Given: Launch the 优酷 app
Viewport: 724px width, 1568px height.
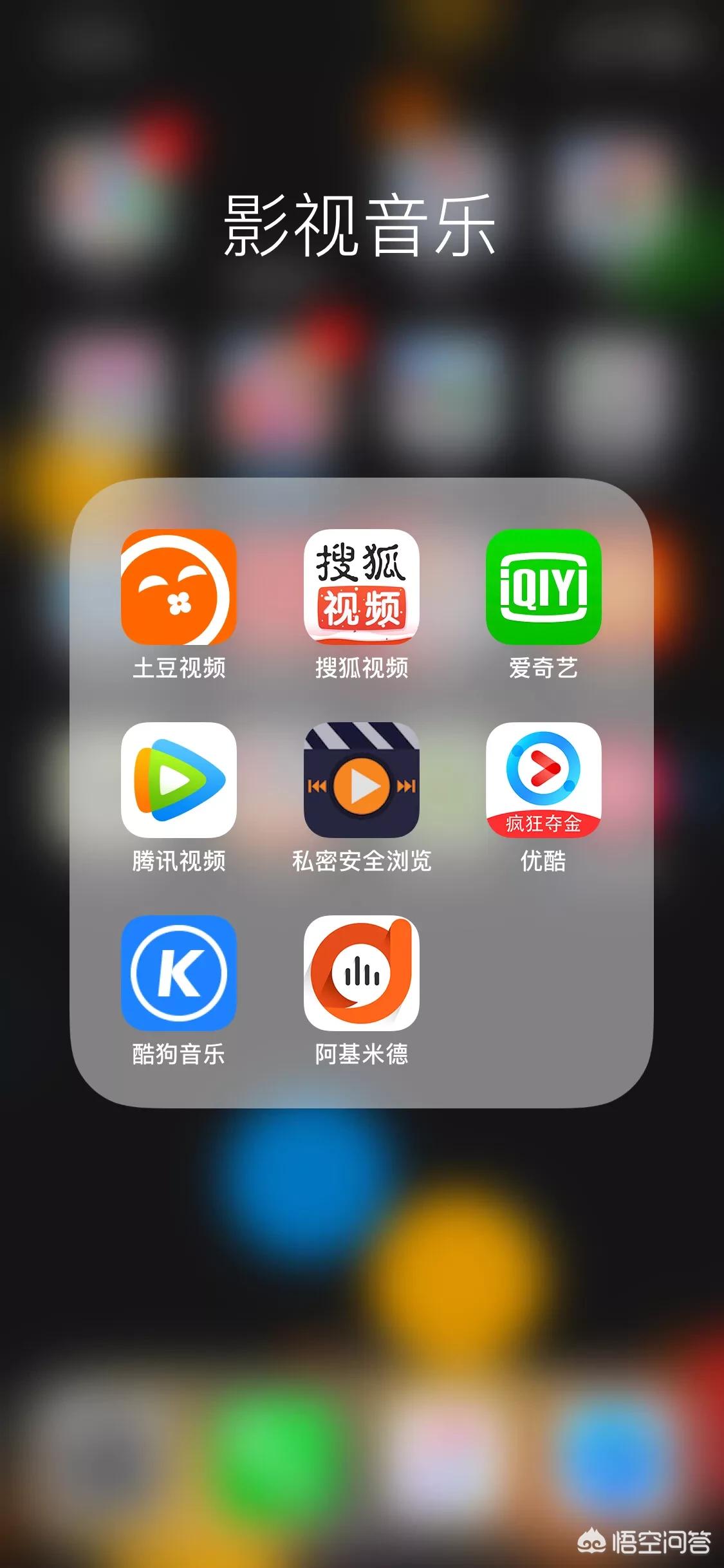Looking at the screenshot, I should [x=544, y=779].
